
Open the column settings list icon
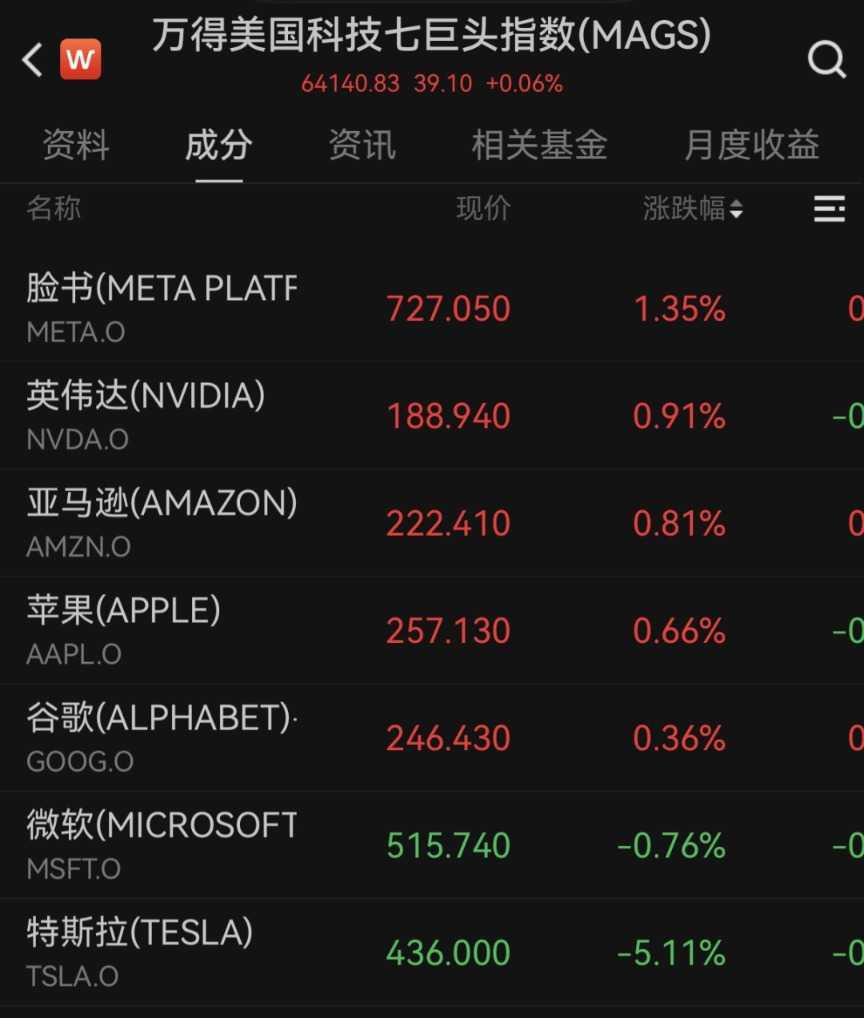[829, 209]
